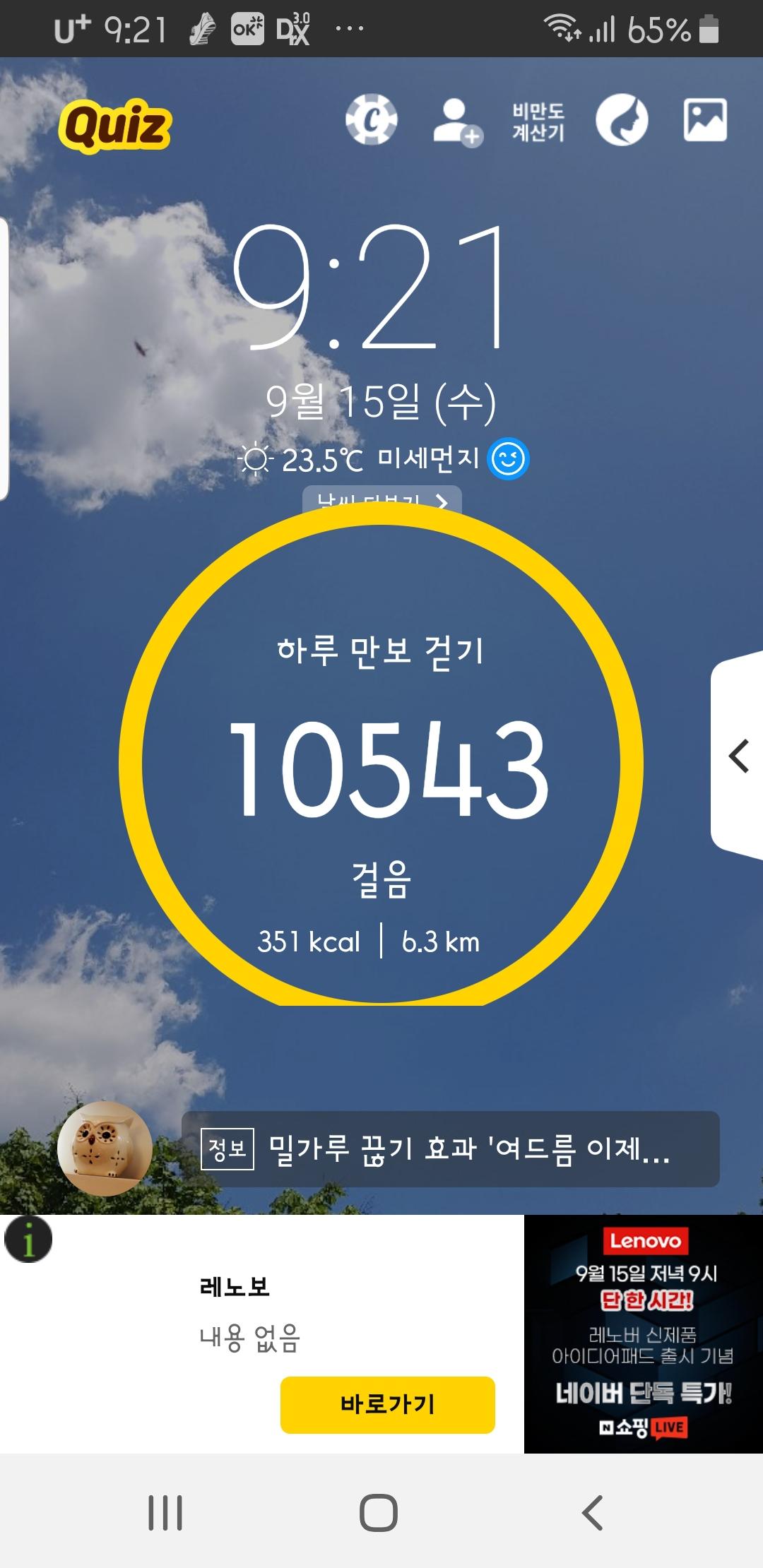Open the Quiz button
This screenshot has width=763, height=1568.
pyautogui.click(x=115, y=126)
